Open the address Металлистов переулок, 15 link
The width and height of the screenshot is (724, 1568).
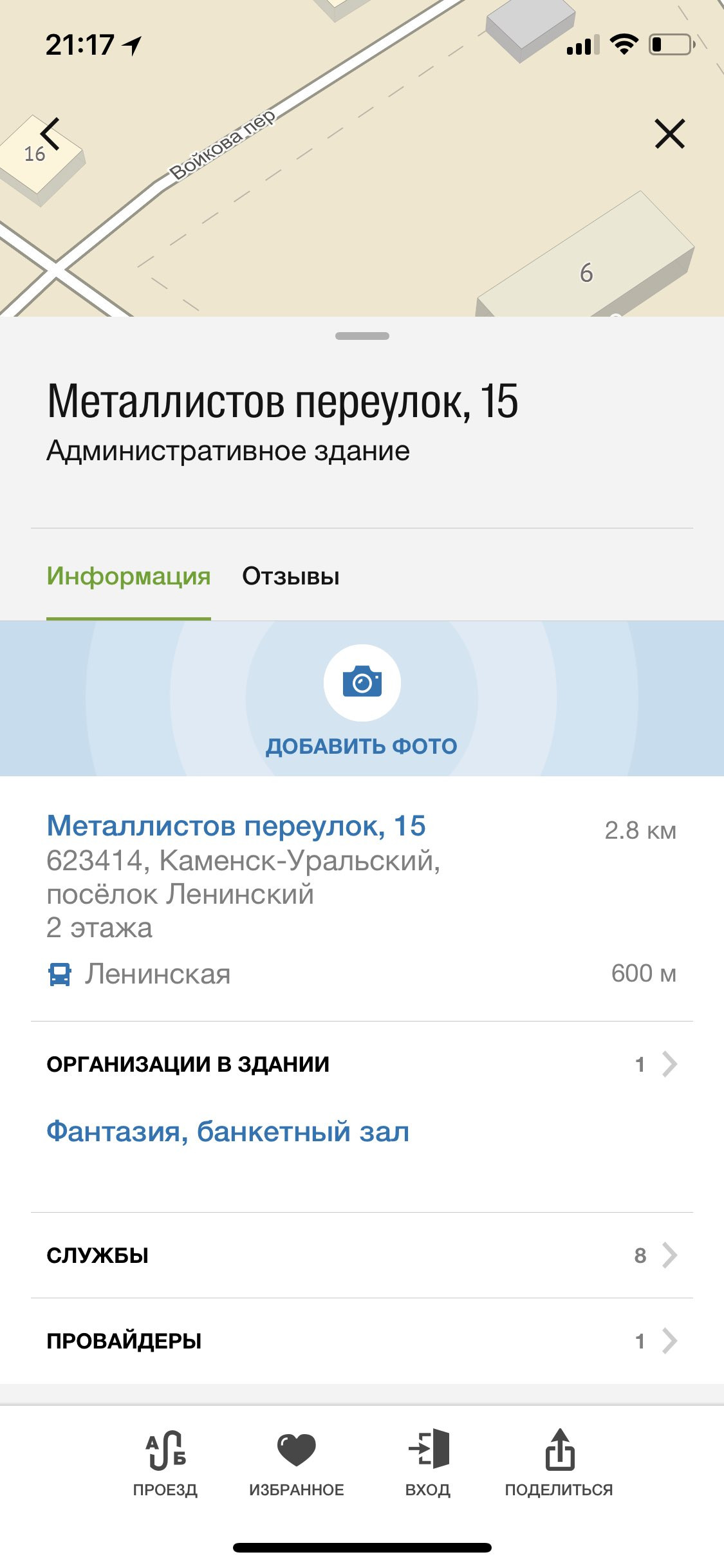tap(236, 826)
